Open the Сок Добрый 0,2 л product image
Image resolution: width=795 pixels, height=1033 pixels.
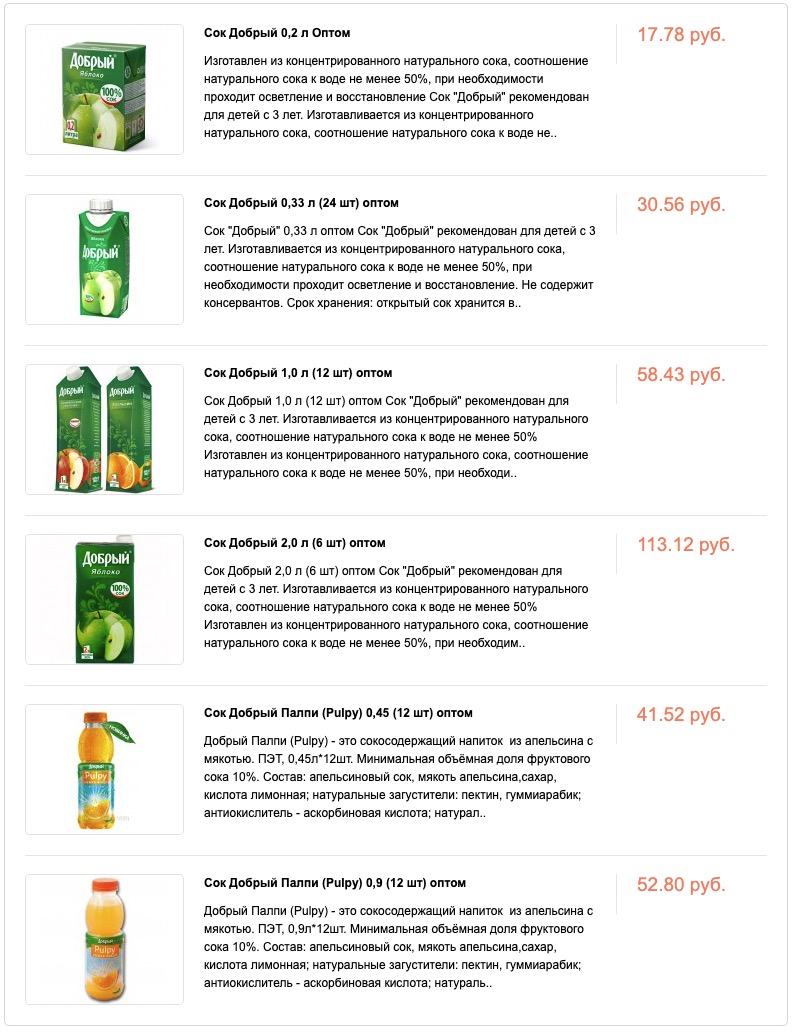[x=105, y=90]
